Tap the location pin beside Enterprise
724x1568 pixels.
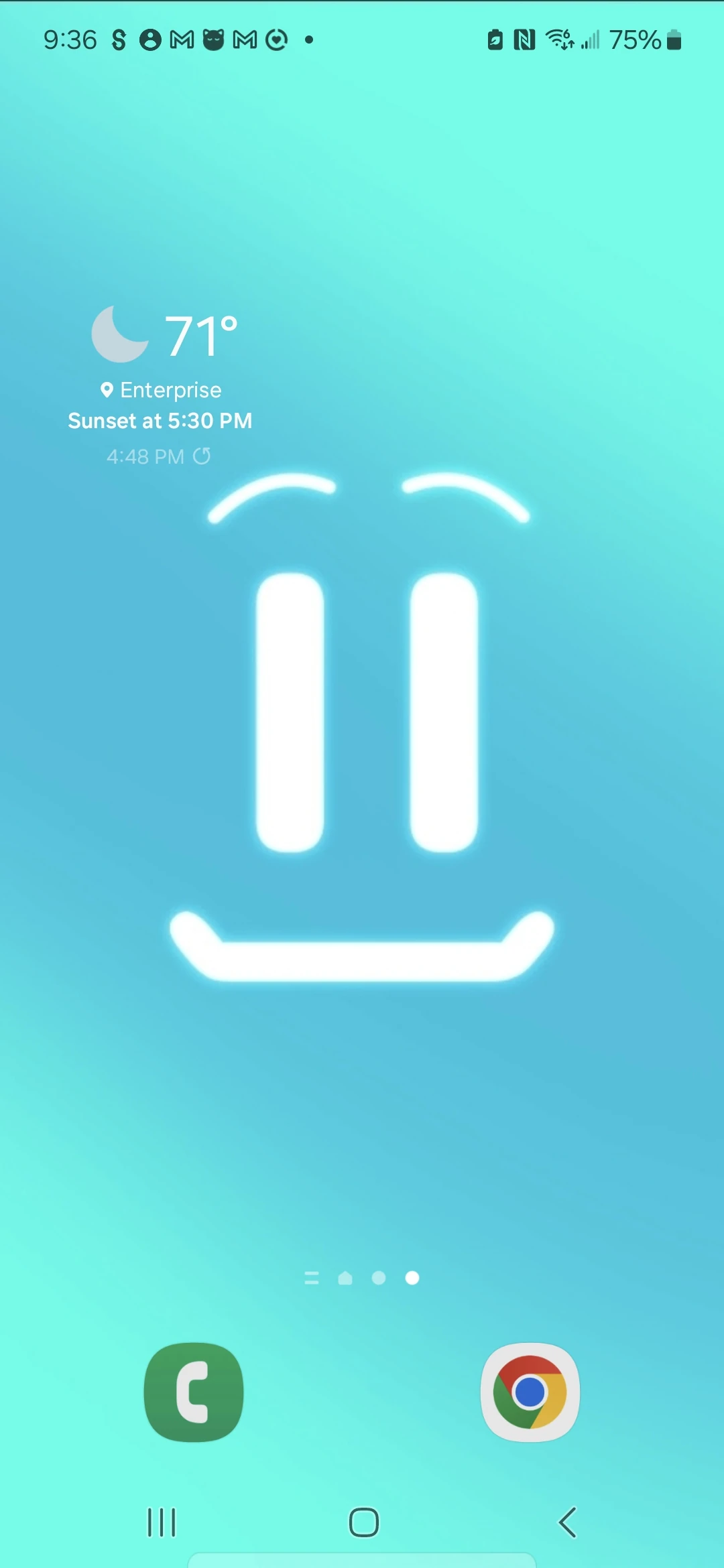click(x=107, y=390)
